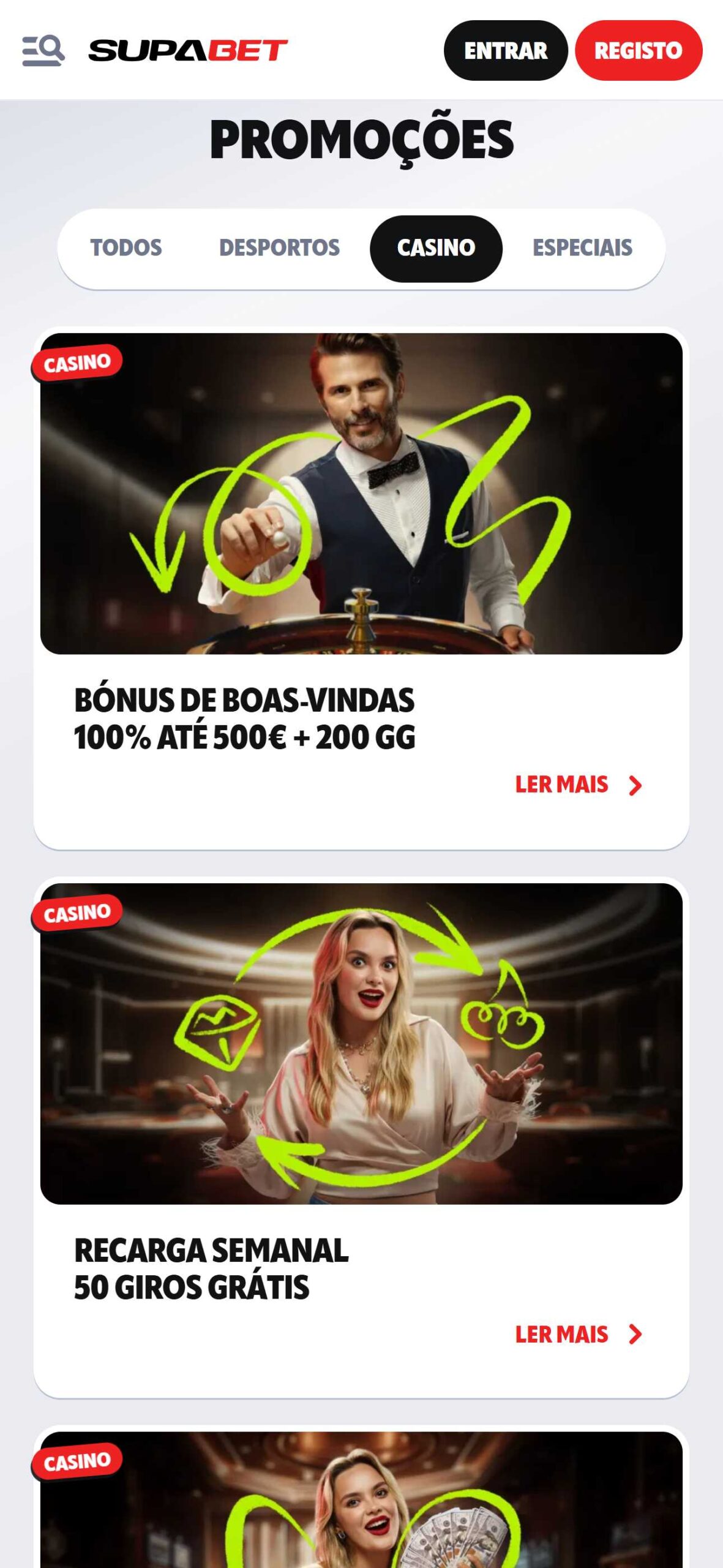Screen dimensions: 723x1568
Task: Tap the ENTRAR login button
Action: (x=505, y=50)
